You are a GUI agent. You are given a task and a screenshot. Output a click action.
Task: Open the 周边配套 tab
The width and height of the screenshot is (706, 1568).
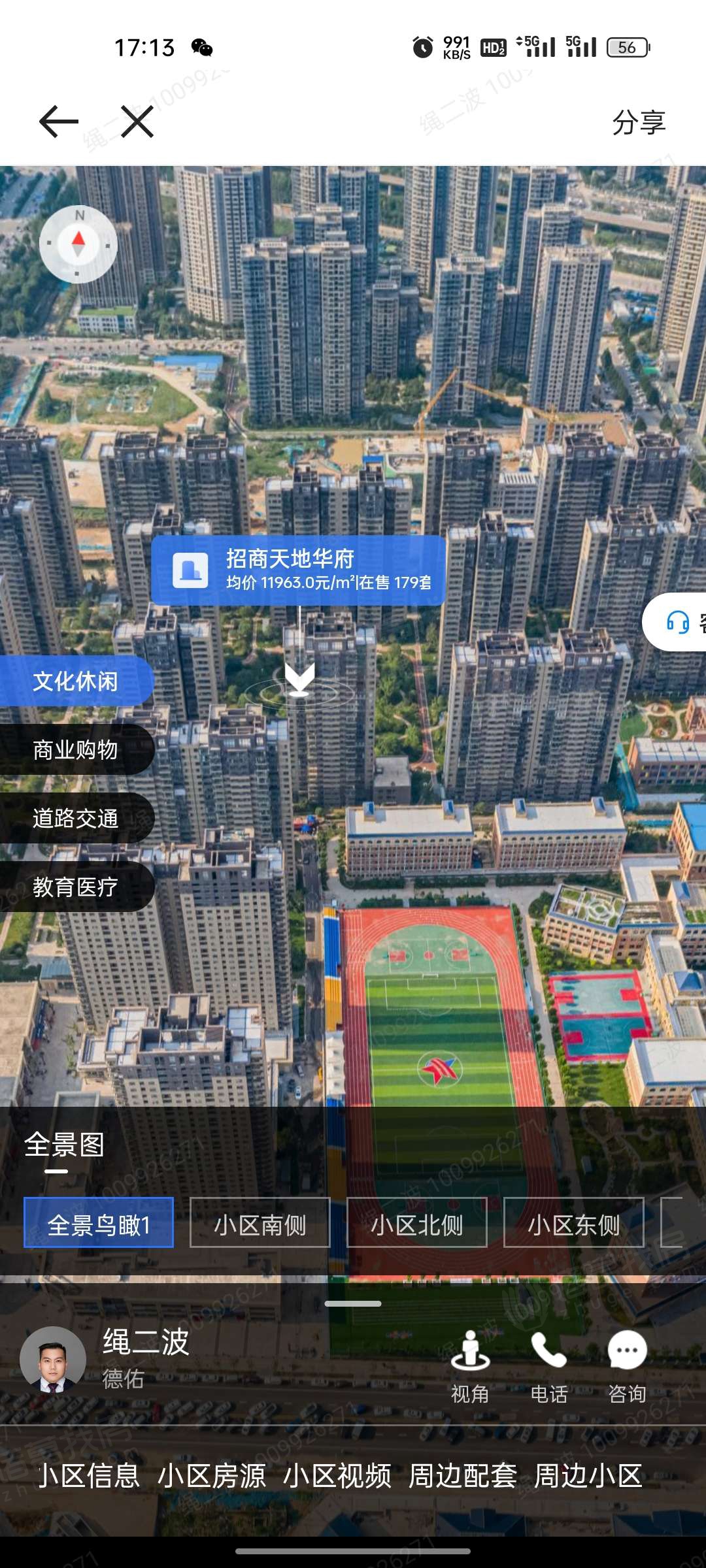pos(462,1476)
